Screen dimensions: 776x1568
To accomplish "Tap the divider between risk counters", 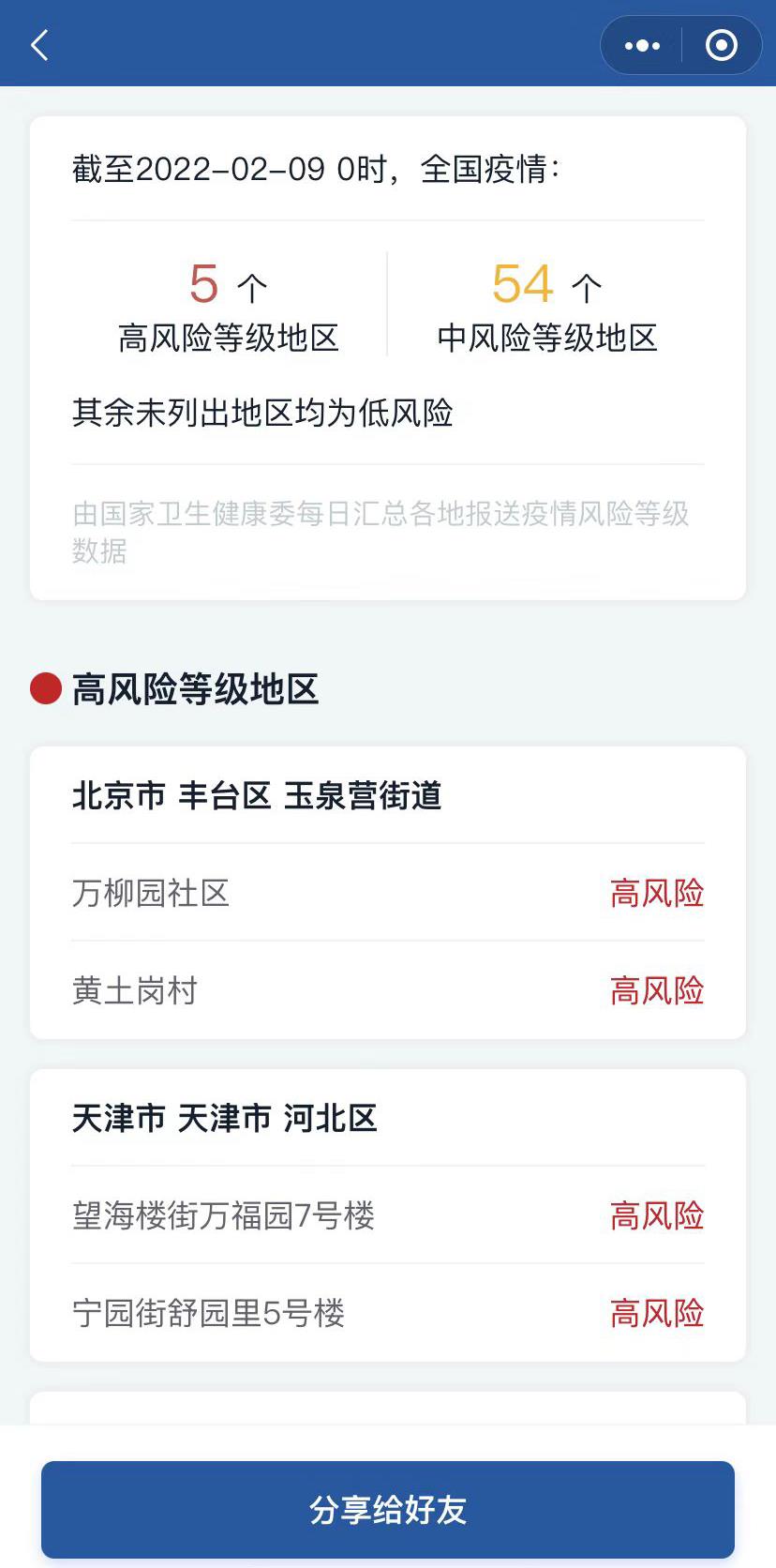I will tap(384, 302).
